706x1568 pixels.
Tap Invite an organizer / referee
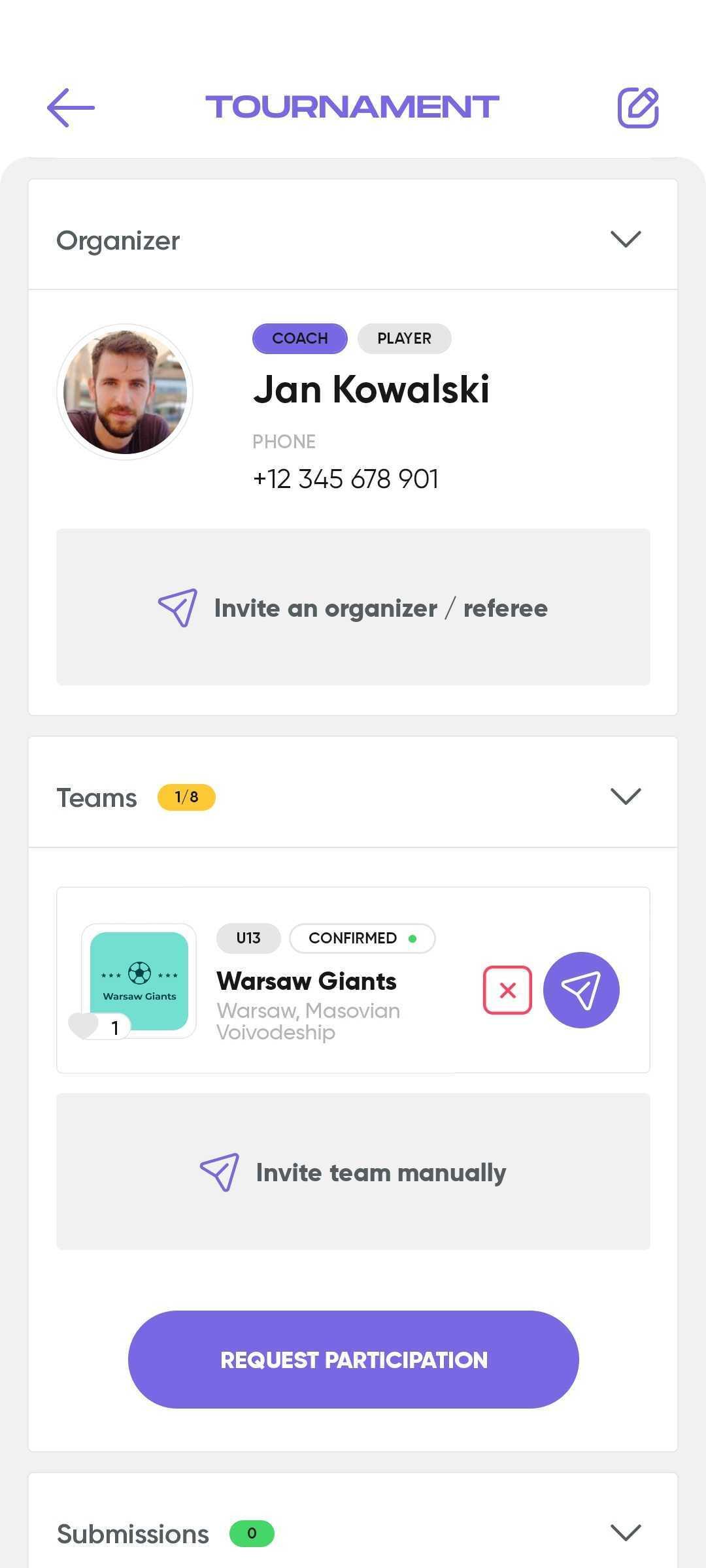pyautogui.click(x=353, y=607)
